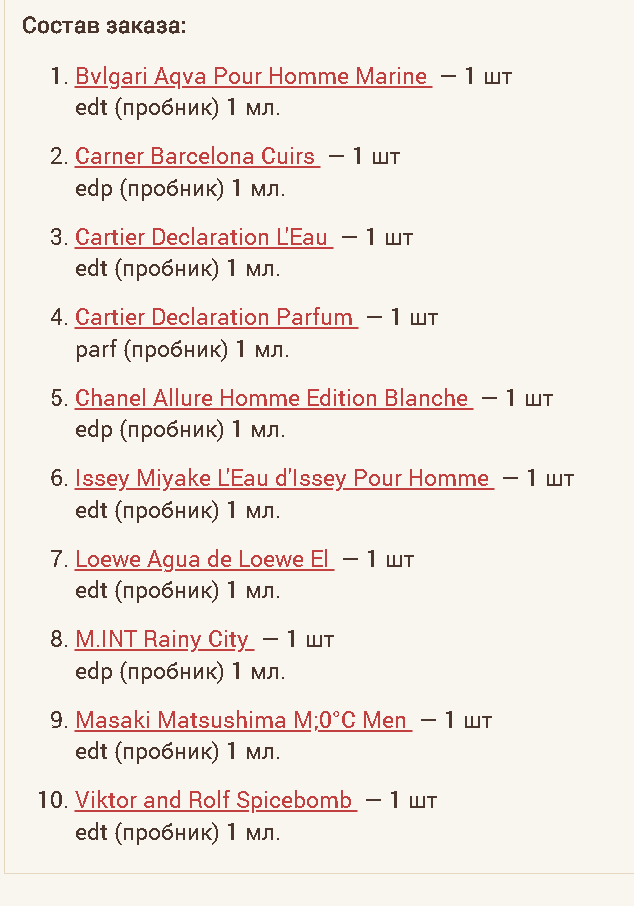Open the Issey Miyake L'Eau d'Issey Pour Homme link

[x=283, y=479]
